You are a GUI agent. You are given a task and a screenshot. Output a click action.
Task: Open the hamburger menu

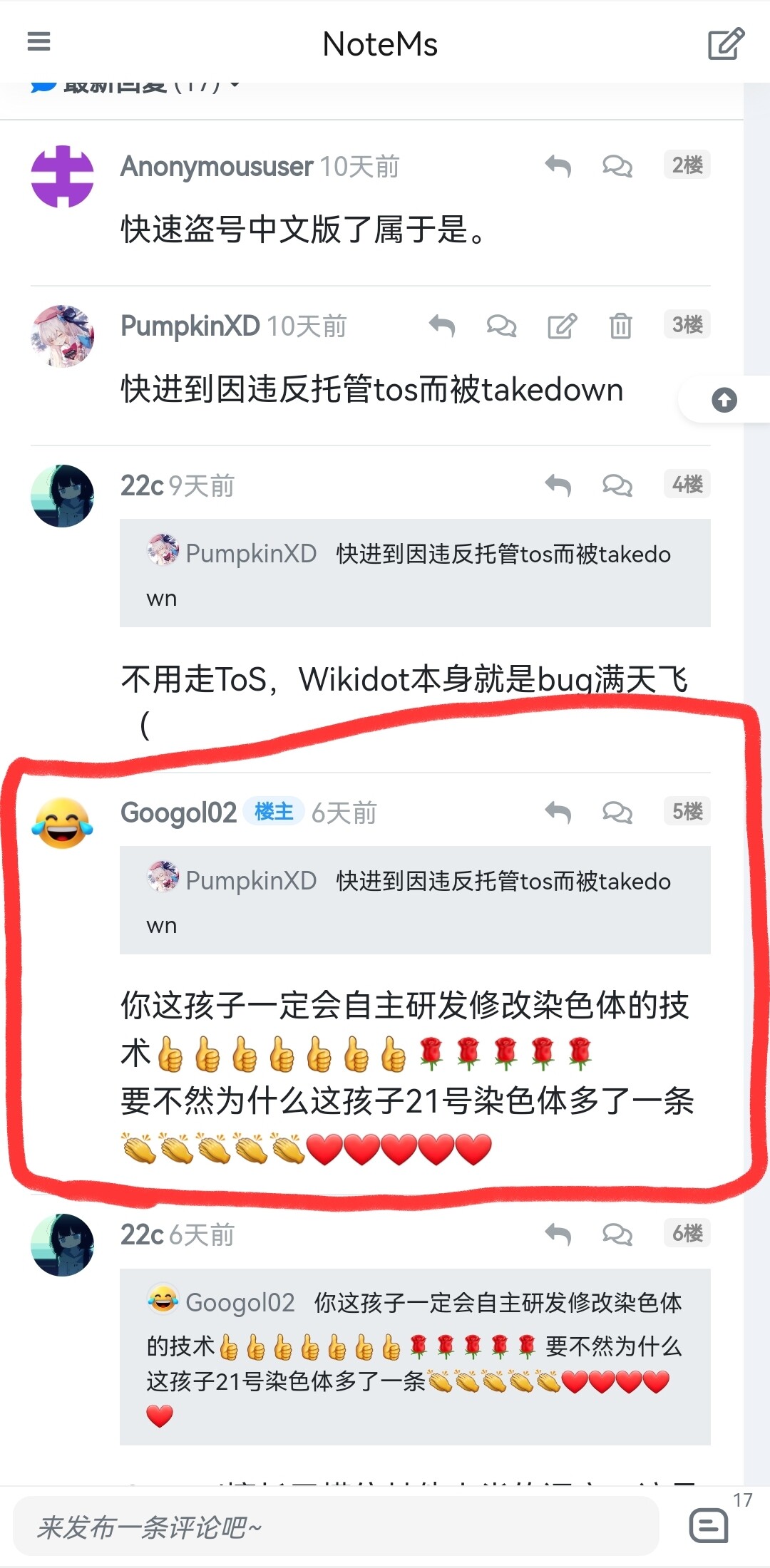38,42
